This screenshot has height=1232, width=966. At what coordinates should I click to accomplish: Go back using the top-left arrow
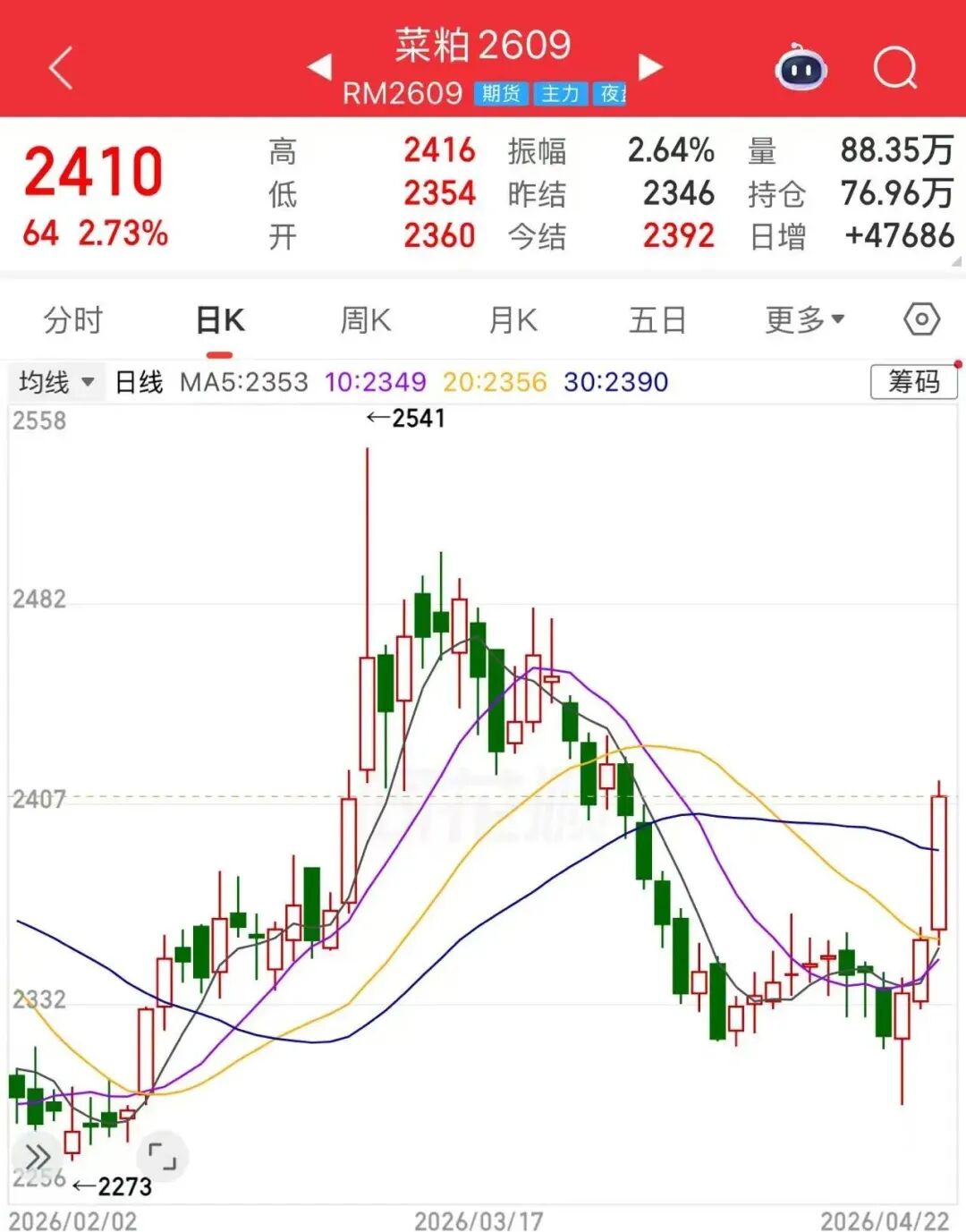(x=61, y=69)
